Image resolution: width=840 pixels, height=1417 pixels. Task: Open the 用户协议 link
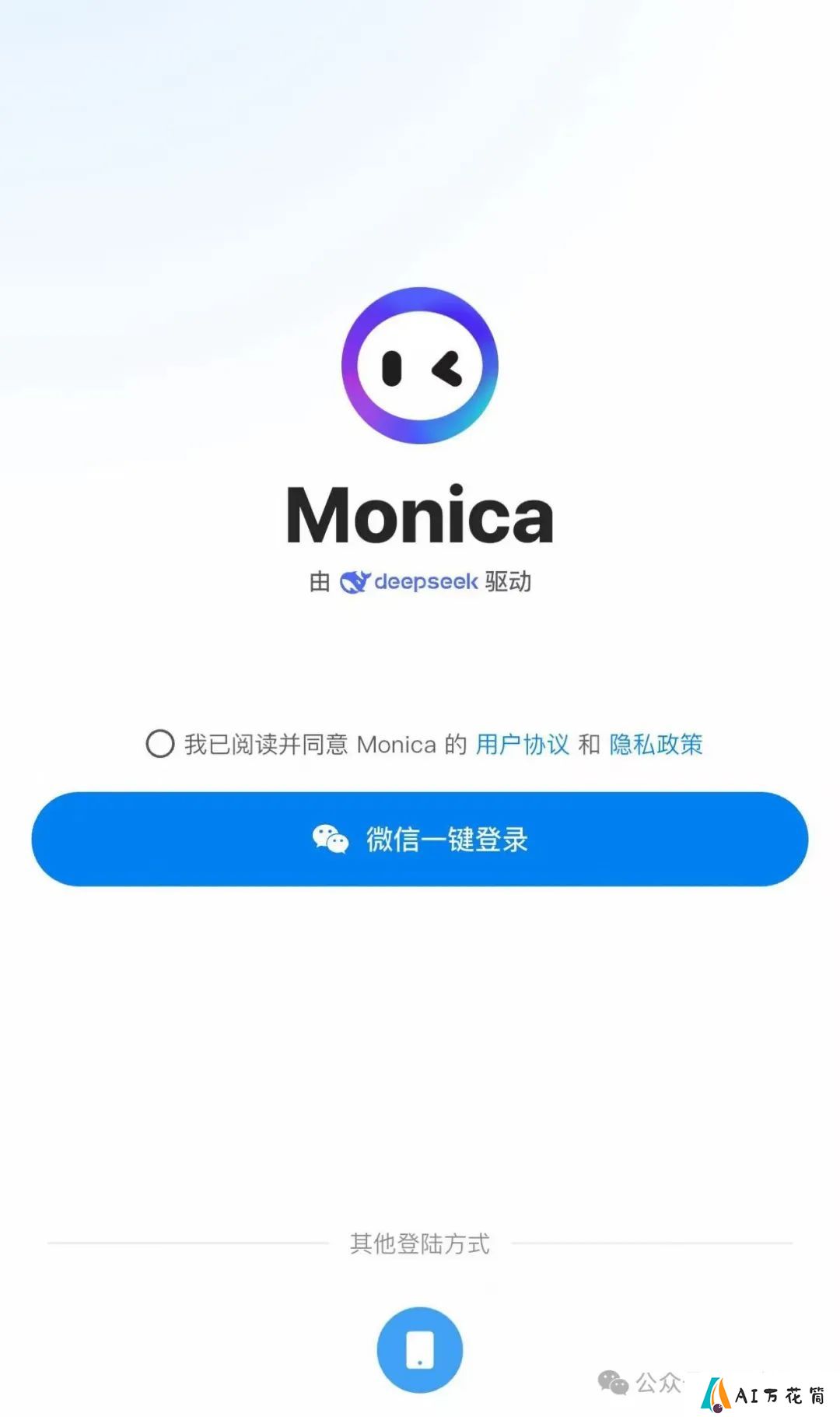coord(523,744)
